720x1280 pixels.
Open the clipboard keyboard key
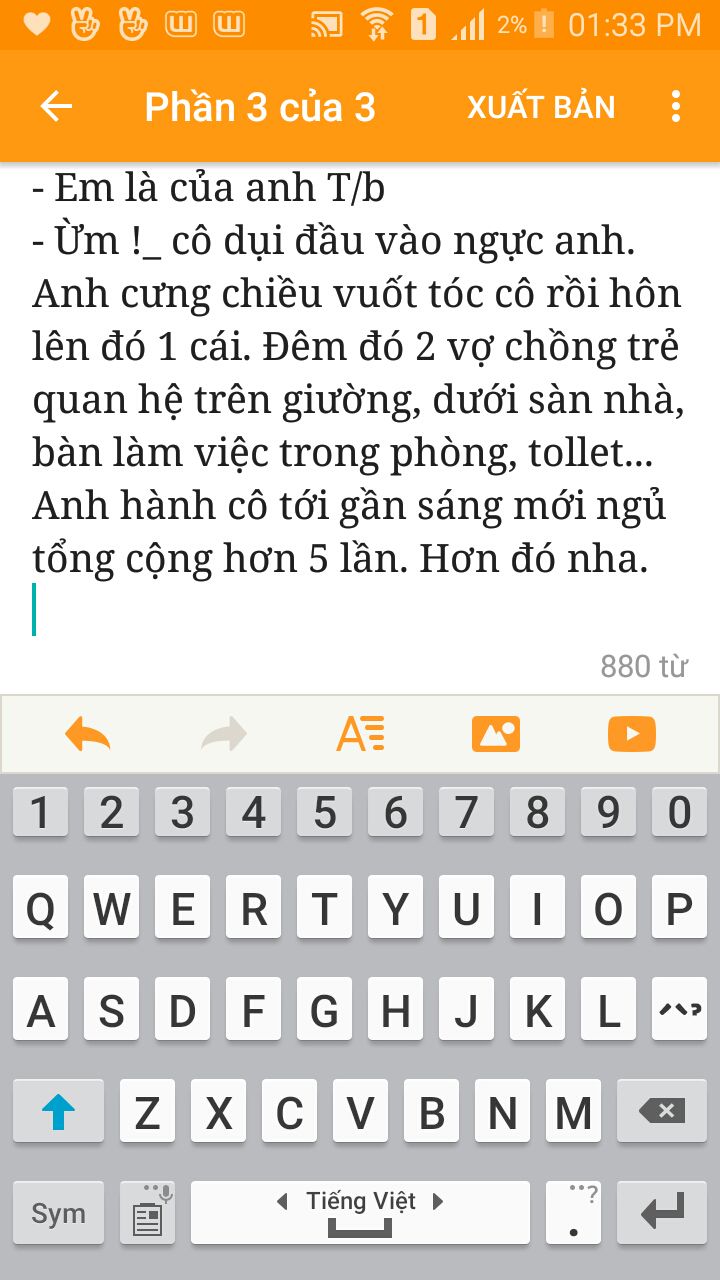point(147,1212)
